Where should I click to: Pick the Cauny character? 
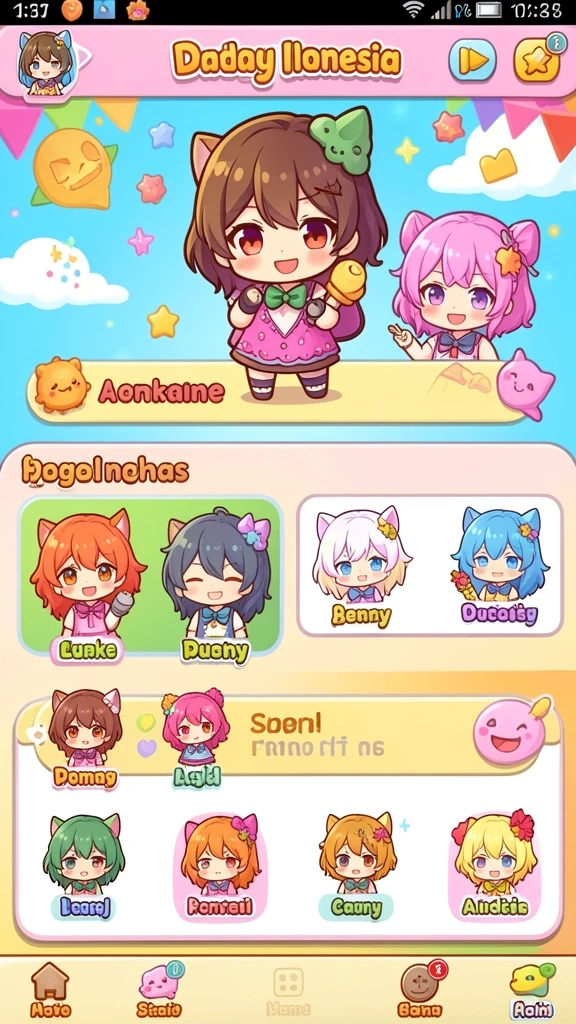click(357, 865)
